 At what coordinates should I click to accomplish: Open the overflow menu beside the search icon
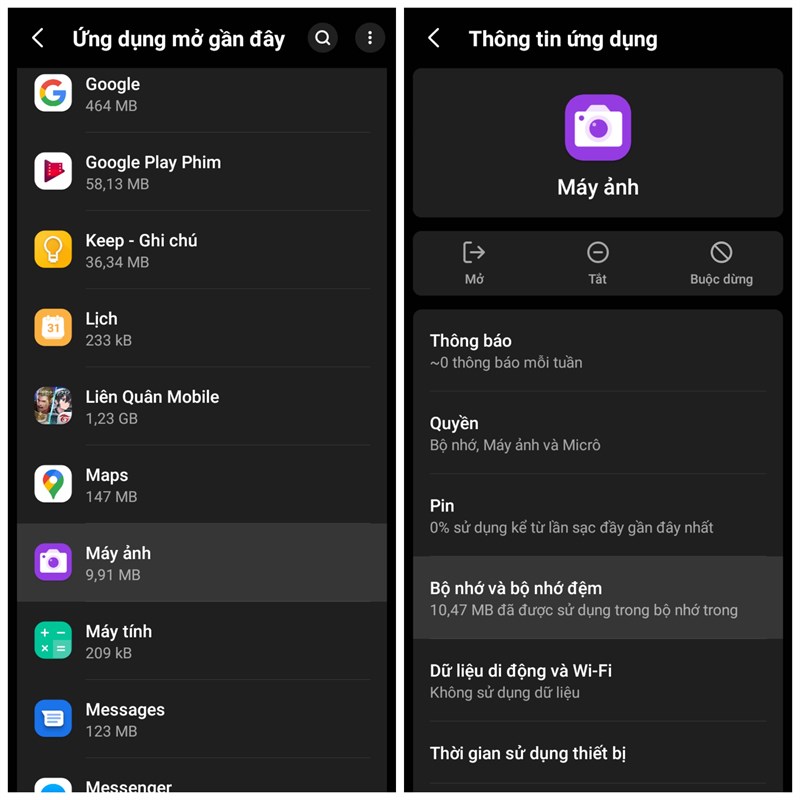(x=370, y=38)
